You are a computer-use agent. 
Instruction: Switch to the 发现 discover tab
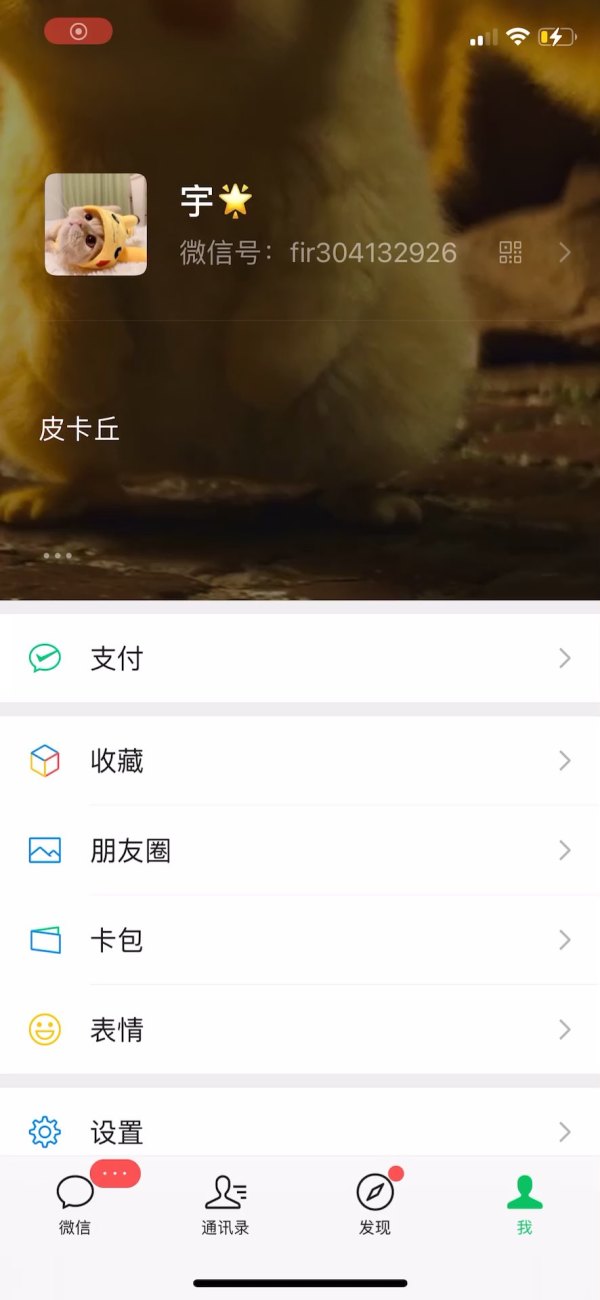pos(375,1203)
